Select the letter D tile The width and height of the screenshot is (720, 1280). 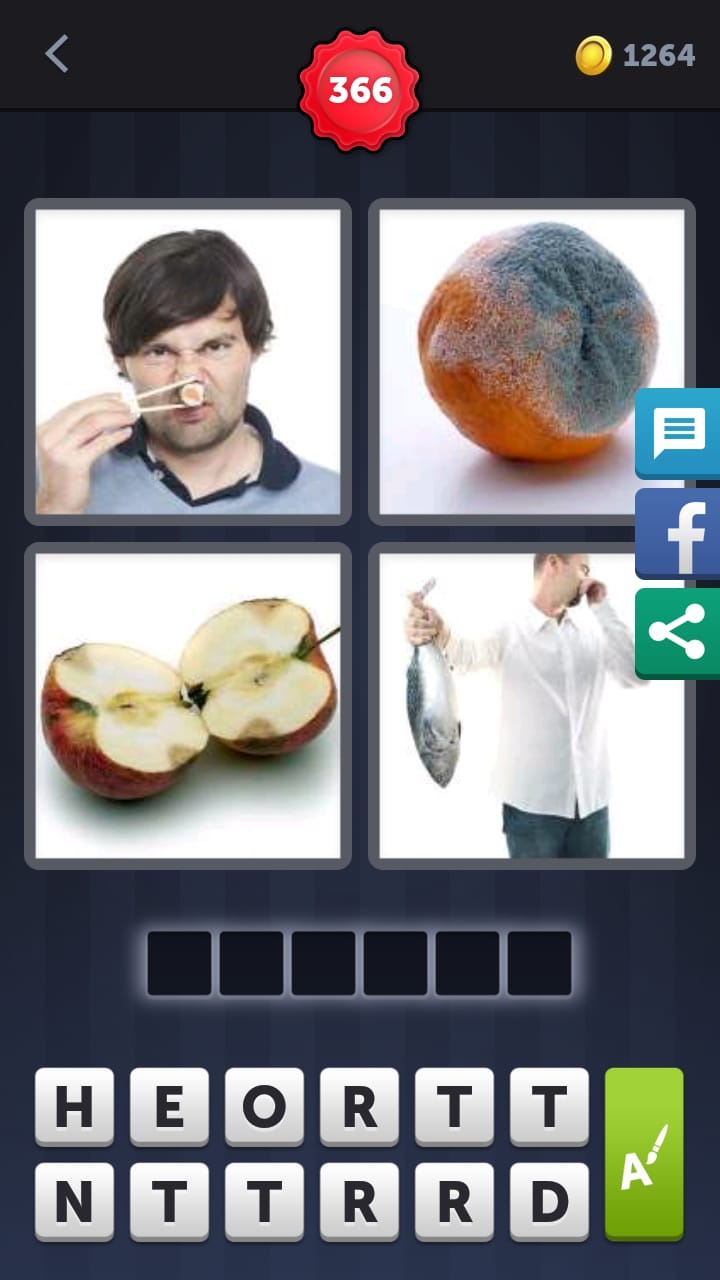(x=549, y=1201)
